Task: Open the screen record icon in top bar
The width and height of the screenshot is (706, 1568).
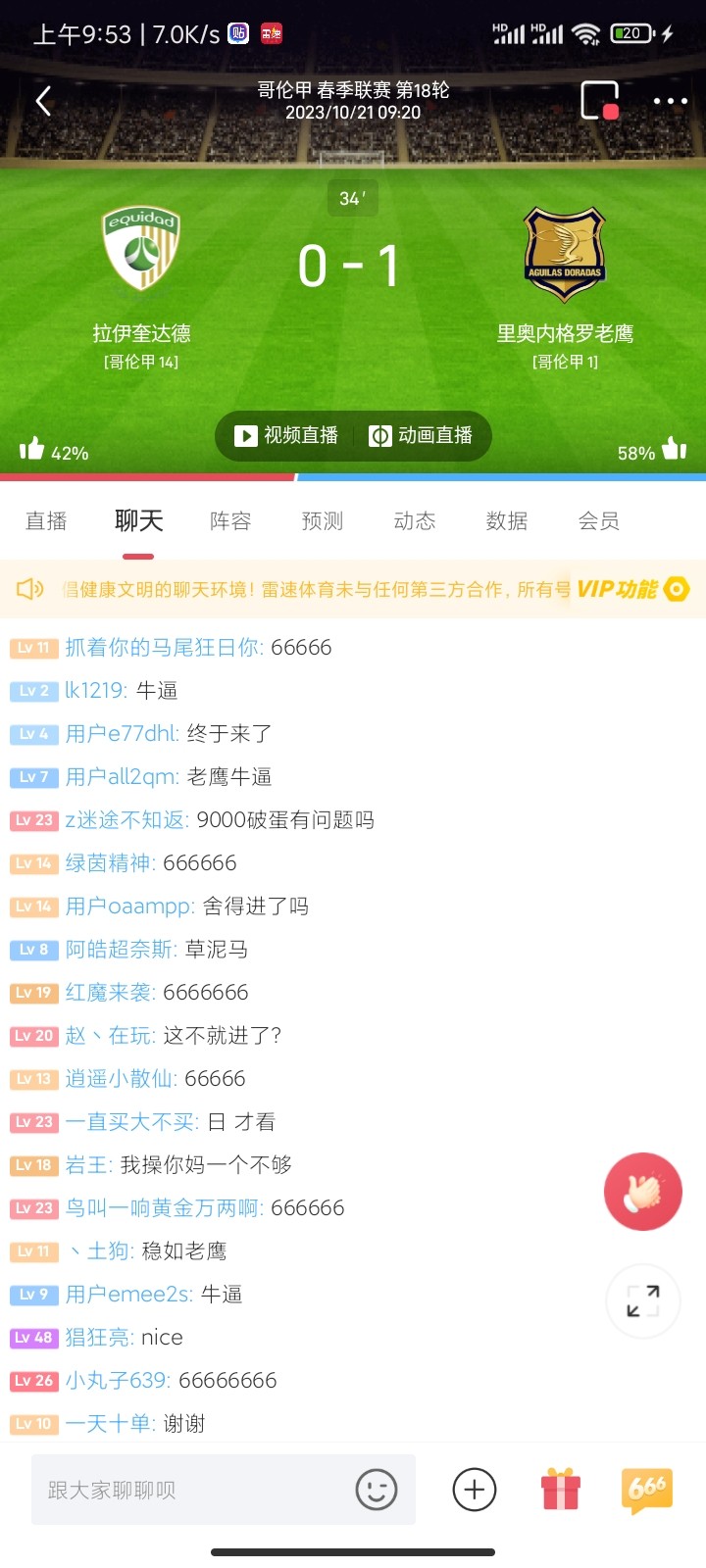Action: [x=599, y=101]
